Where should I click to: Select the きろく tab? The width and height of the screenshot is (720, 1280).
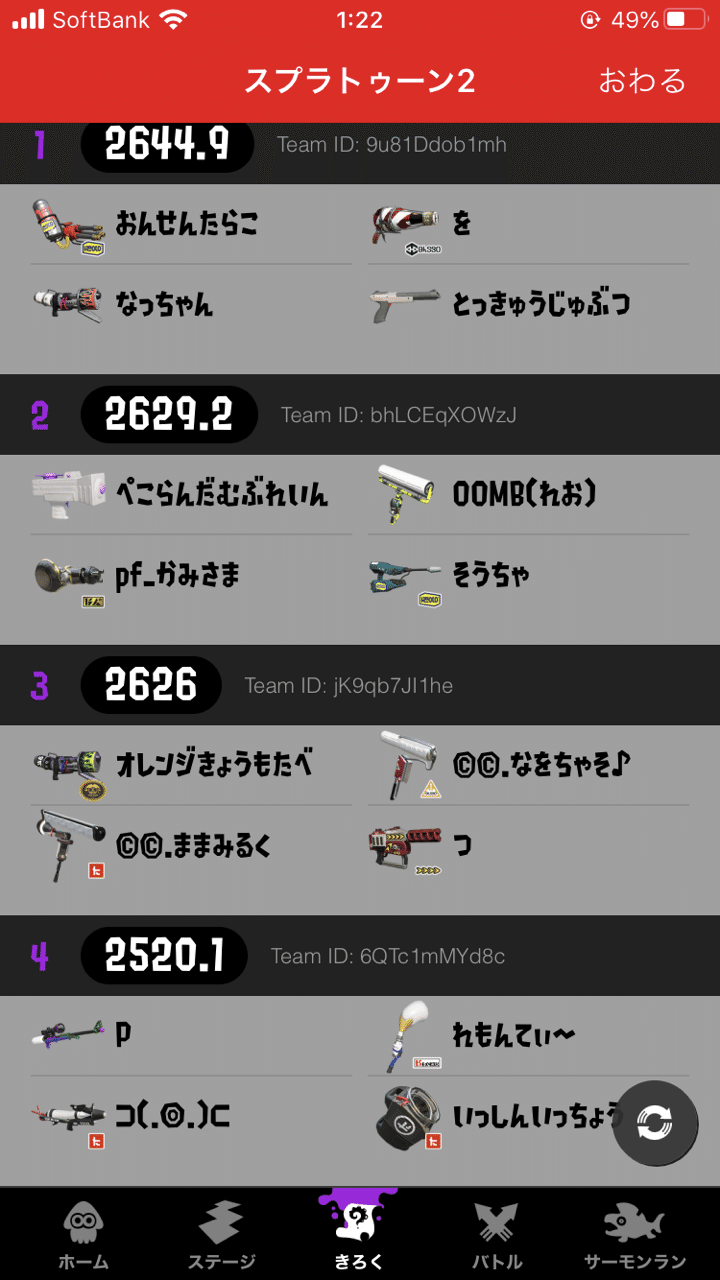358,1236
